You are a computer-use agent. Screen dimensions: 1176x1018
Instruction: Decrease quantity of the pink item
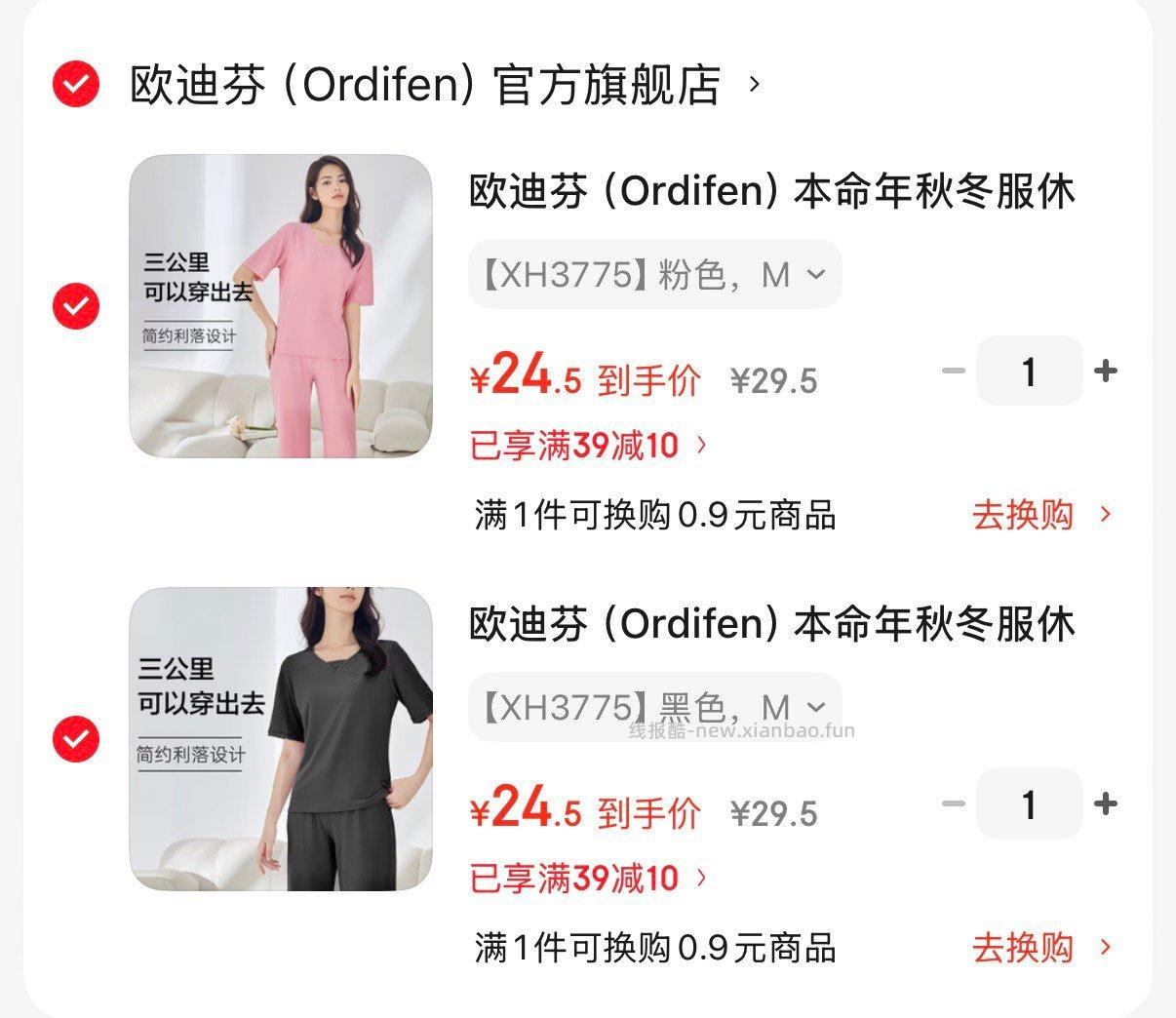coord(954,372)
